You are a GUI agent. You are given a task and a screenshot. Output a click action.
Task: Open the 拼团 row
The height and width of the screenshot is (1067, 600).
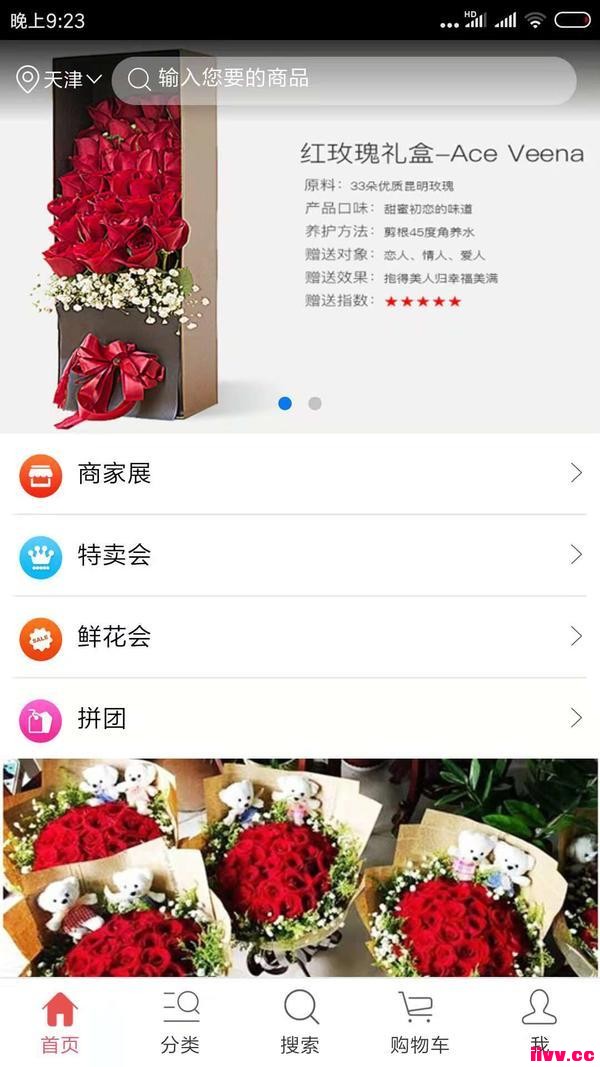pyautogui.click(x=300, y=718)
